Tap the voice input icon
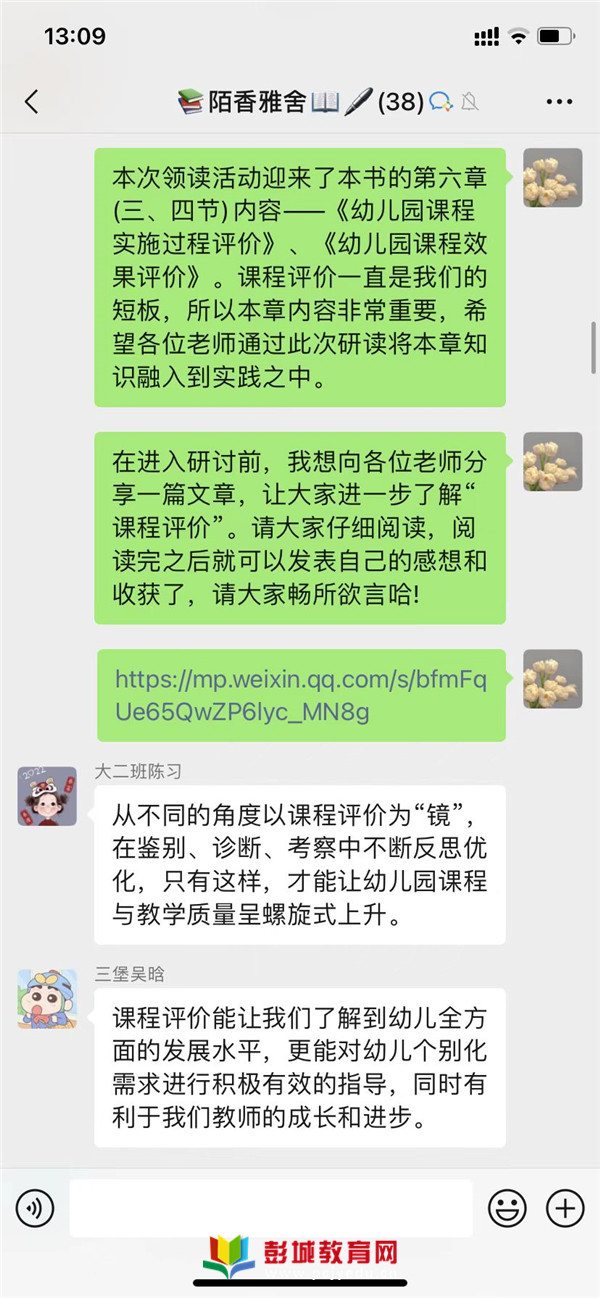 point(35,1208)
